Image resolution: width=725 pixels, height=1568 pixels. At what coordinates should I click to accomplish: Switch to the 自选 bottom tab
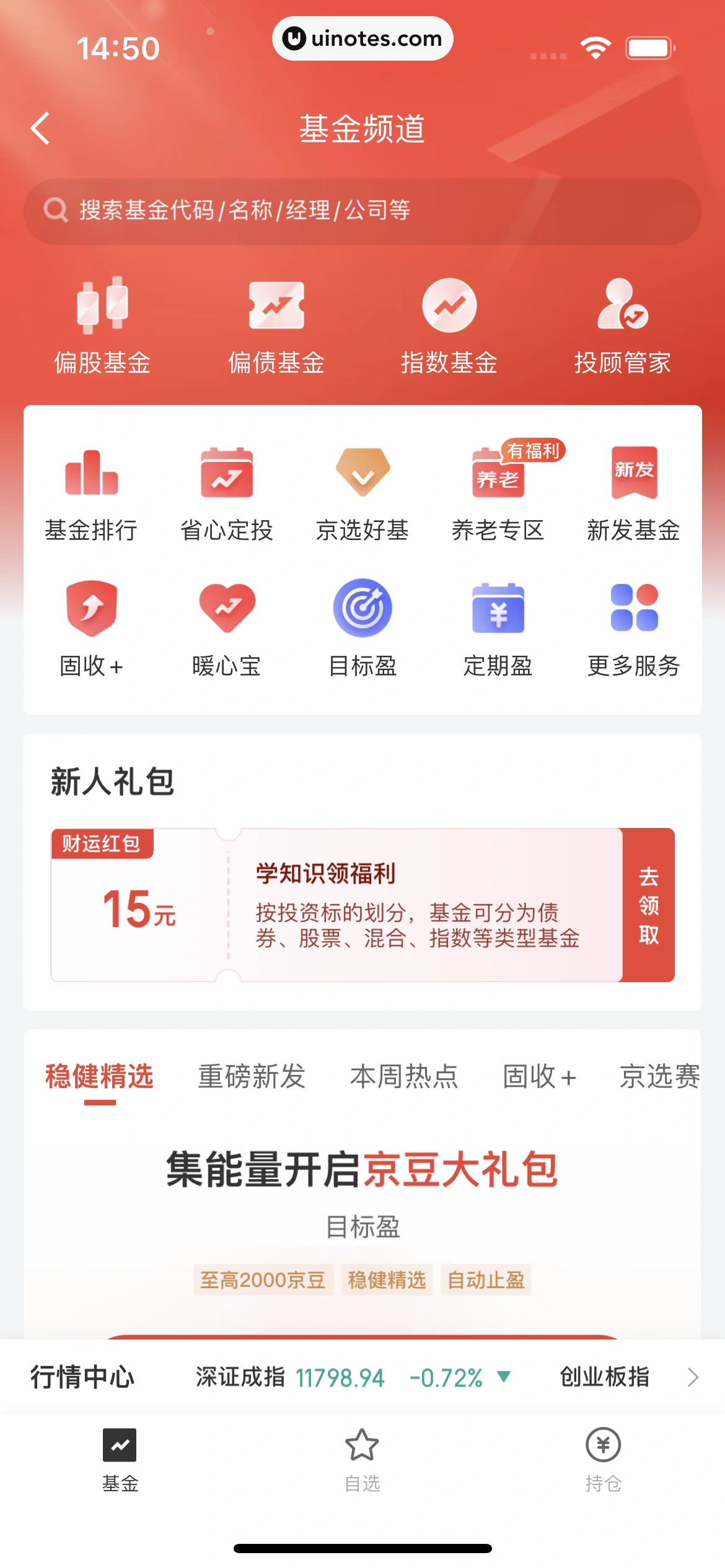(x=362, y=1459)
